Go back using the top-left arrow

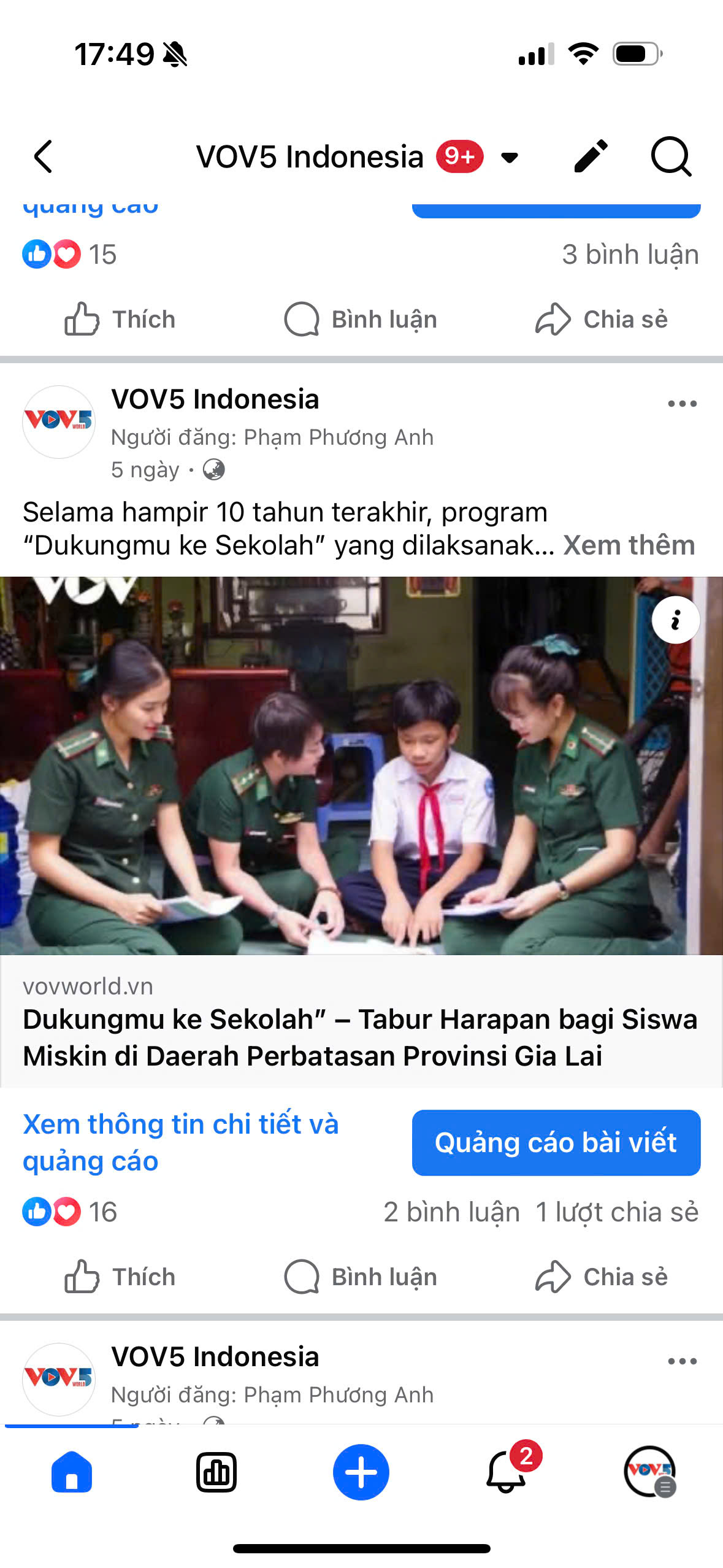44,157
